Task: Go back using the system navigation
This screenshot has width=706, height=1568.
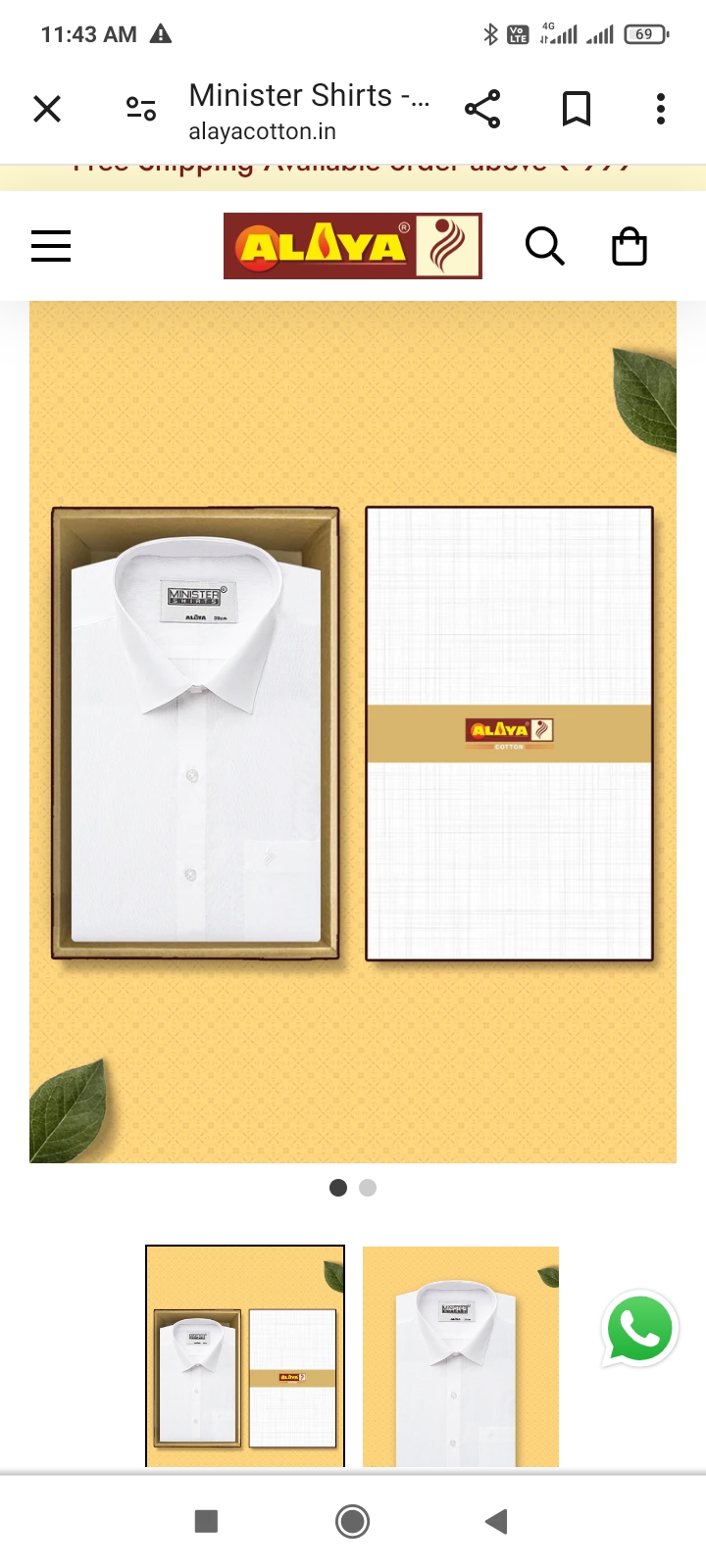Action: click(x=496, y=1521)
